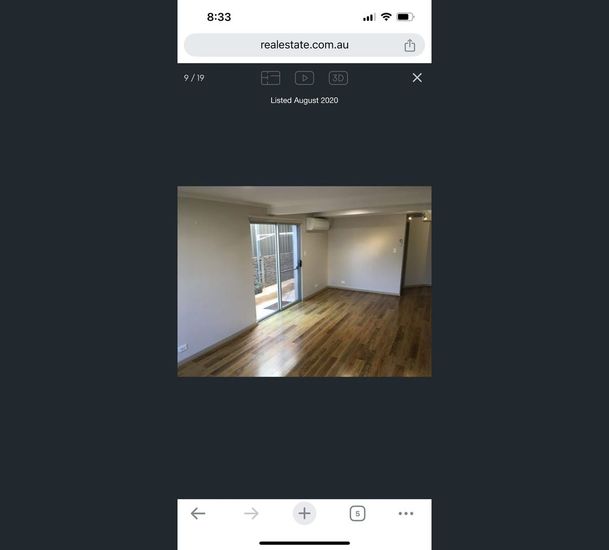Share this page from the address bar

coord(409,45)
